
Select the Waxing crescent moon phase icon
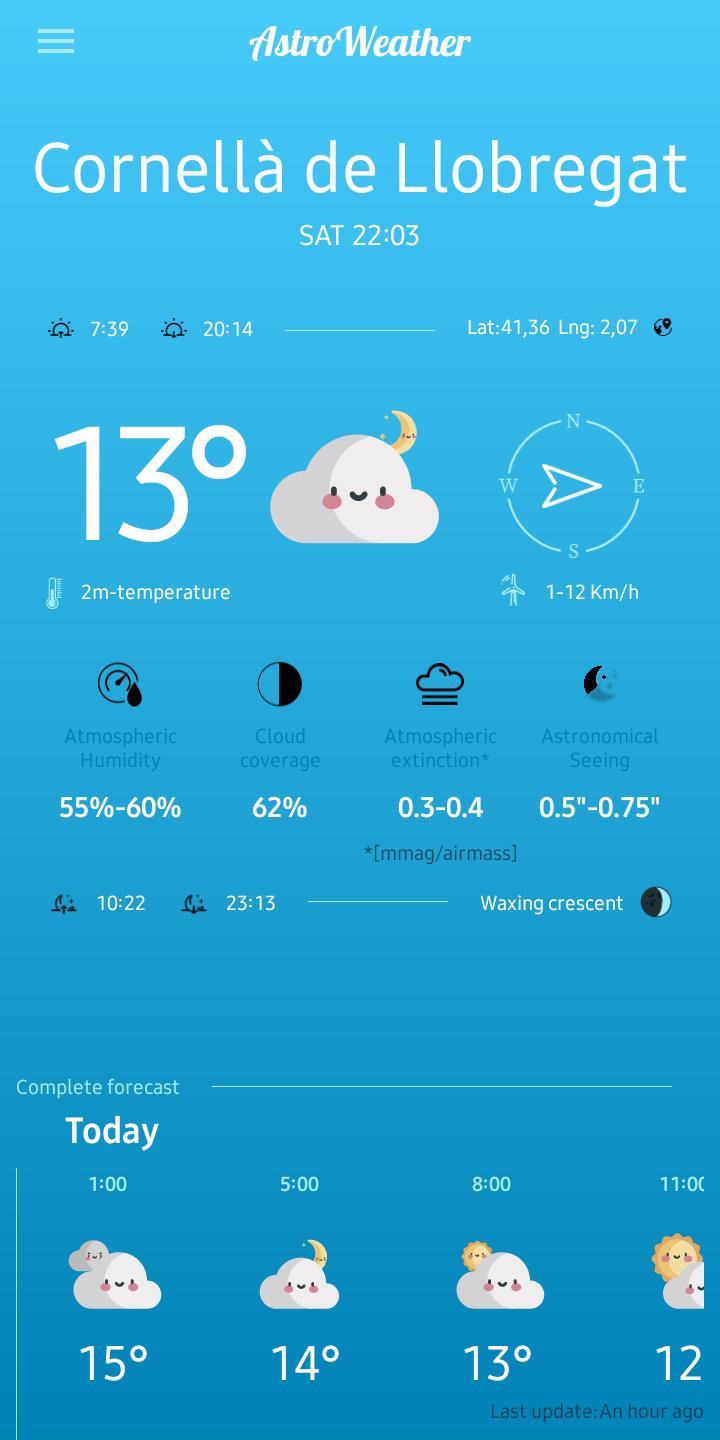pyautogui.click(x=656, y=902)
